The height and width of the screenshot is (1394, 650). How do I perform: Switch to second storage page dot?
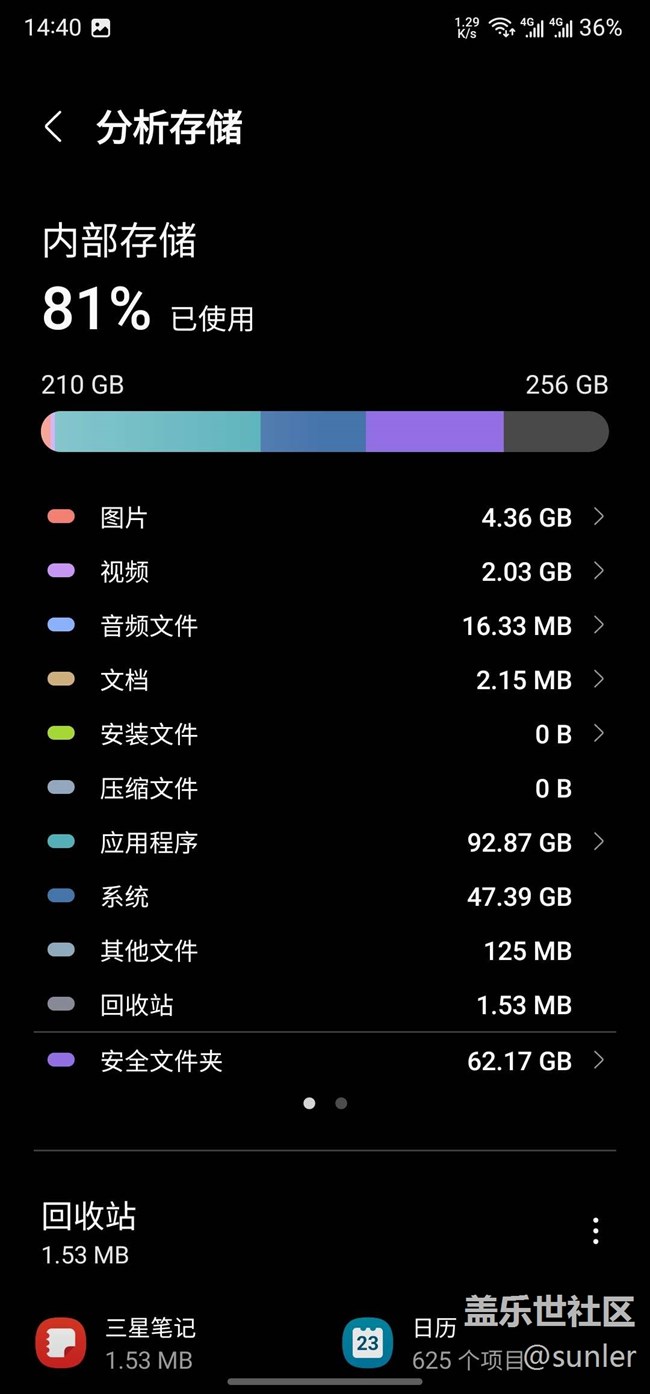[341, 1103]
